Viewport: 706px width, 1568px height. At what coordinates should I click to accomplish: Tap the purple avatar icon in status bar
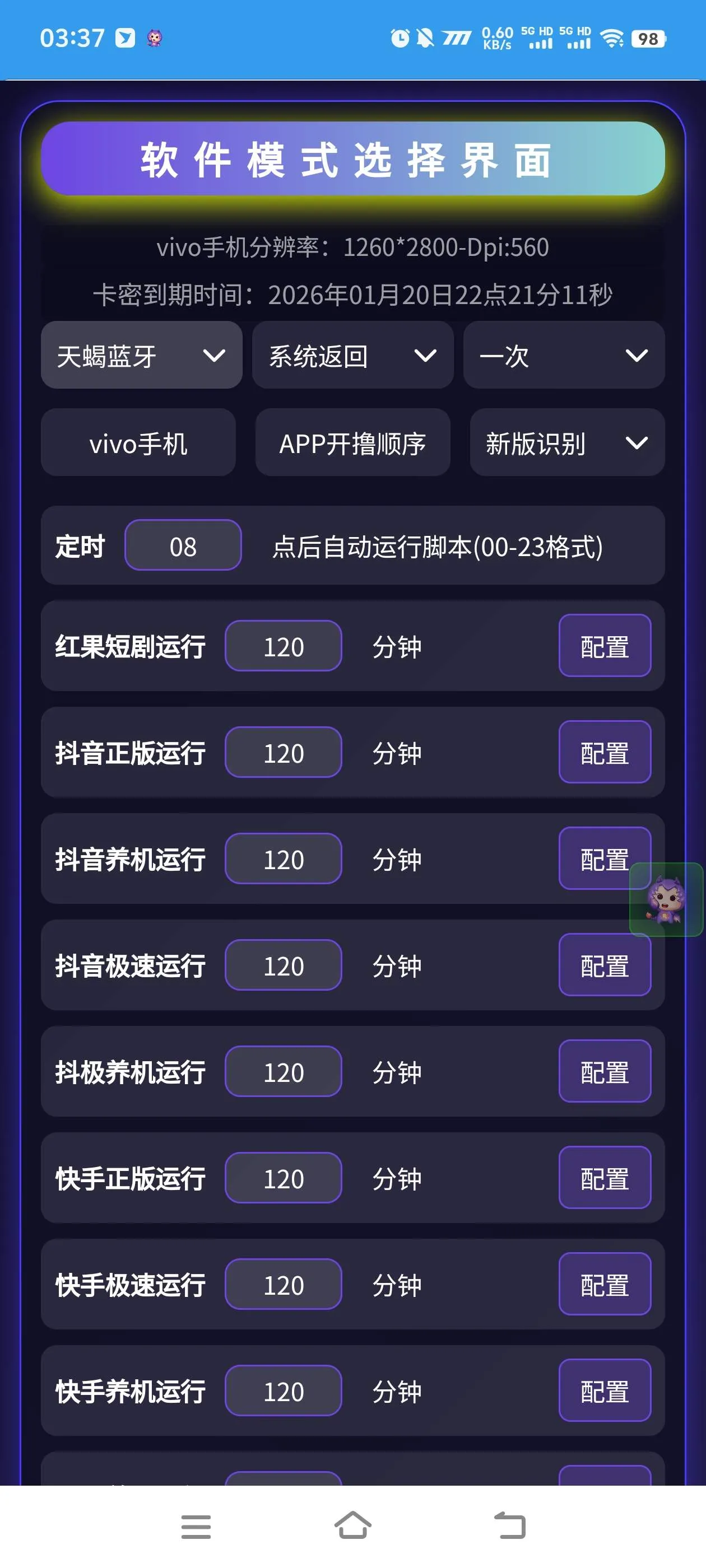154,38
